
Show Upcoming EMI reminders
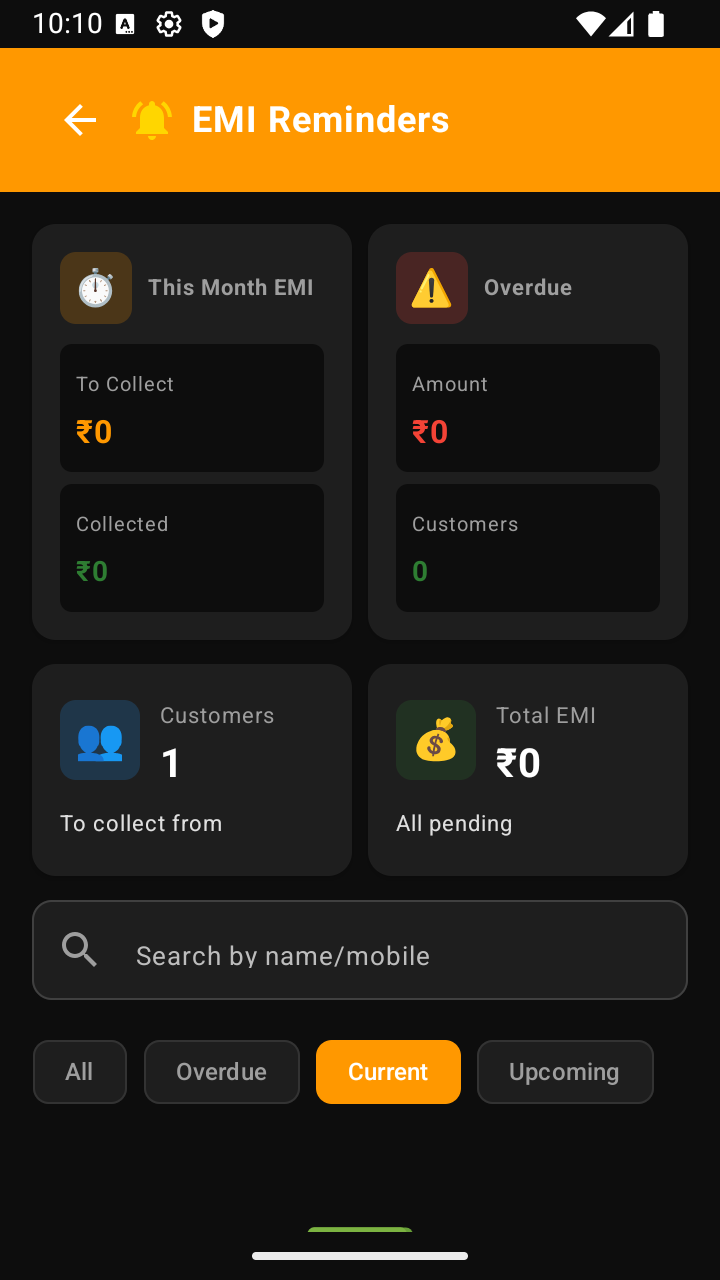tap(565, 1072)
